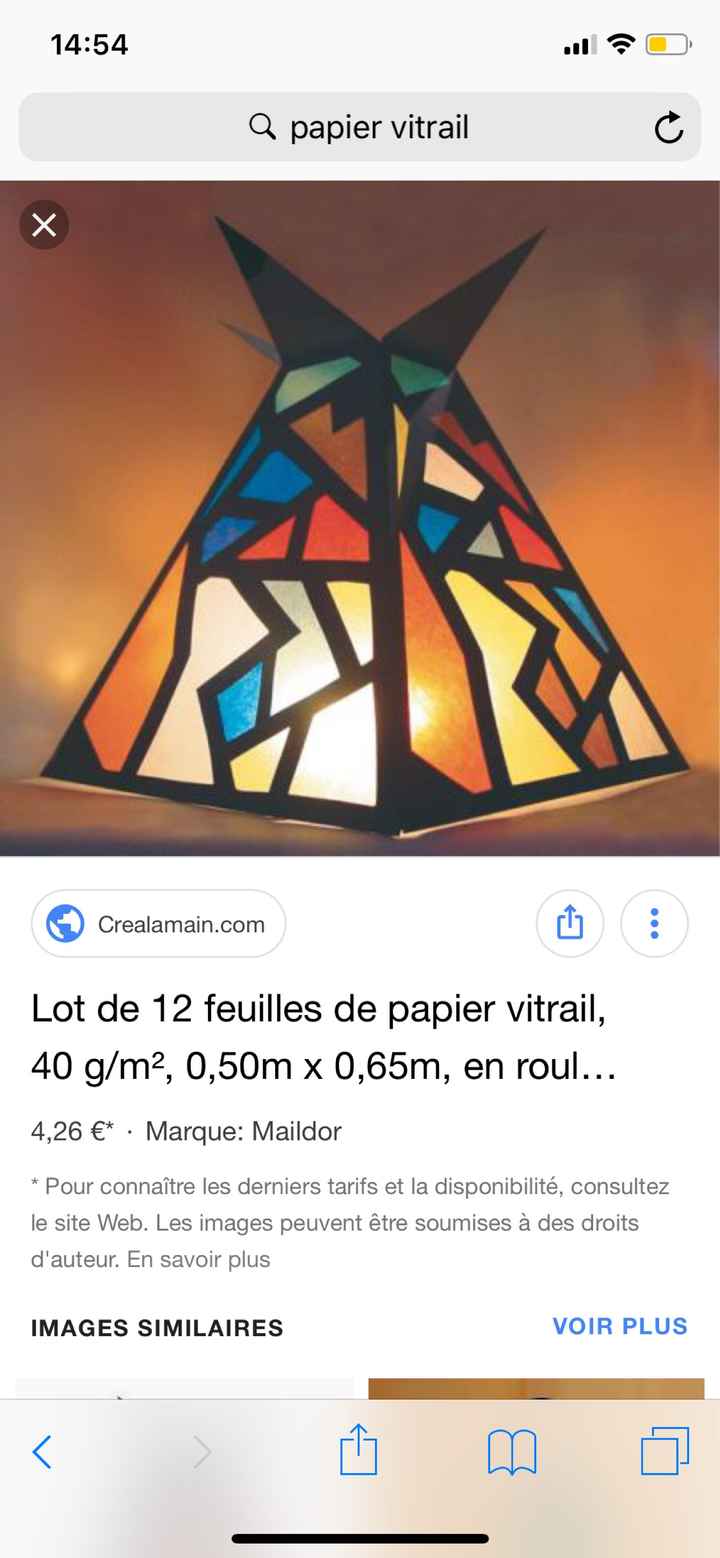Screen dimensions: 720x1558
Task: Tap the IMAGES SIMILAIRES section heading
Action: click(156, 1327)
